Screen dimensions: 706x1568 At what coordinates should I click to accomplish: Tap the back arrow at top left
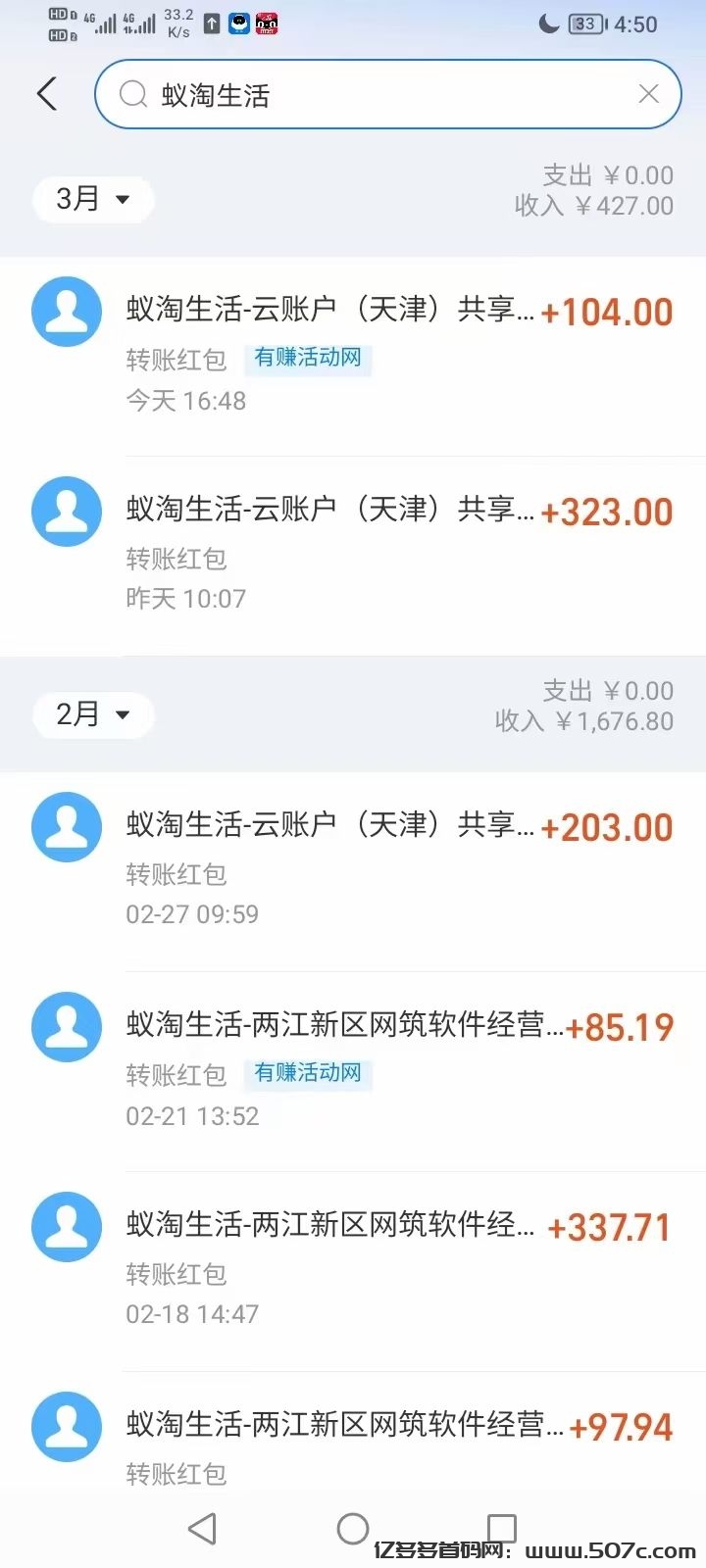pos(46,93)
